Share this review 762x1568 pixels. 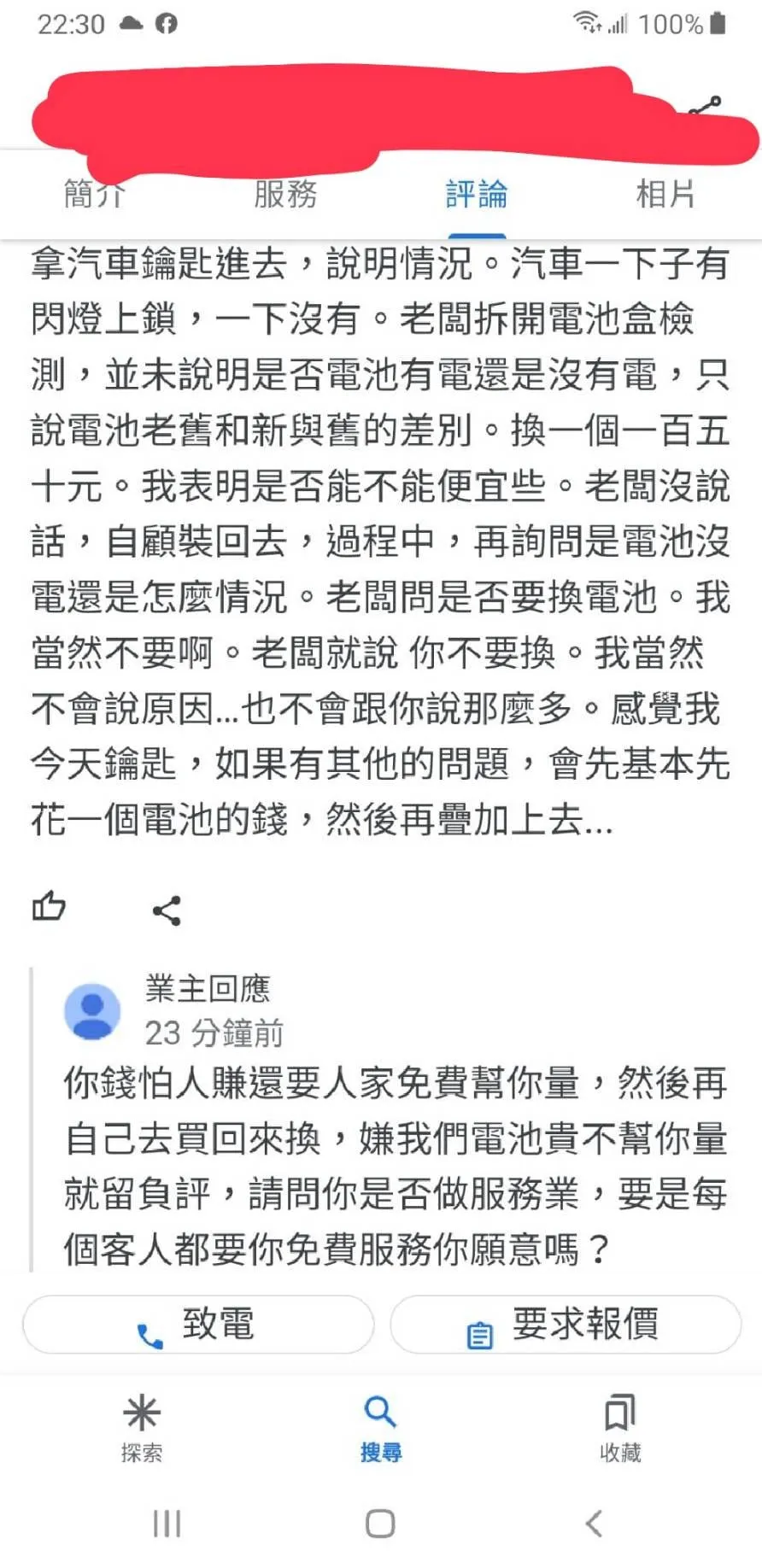coord(167,910)
